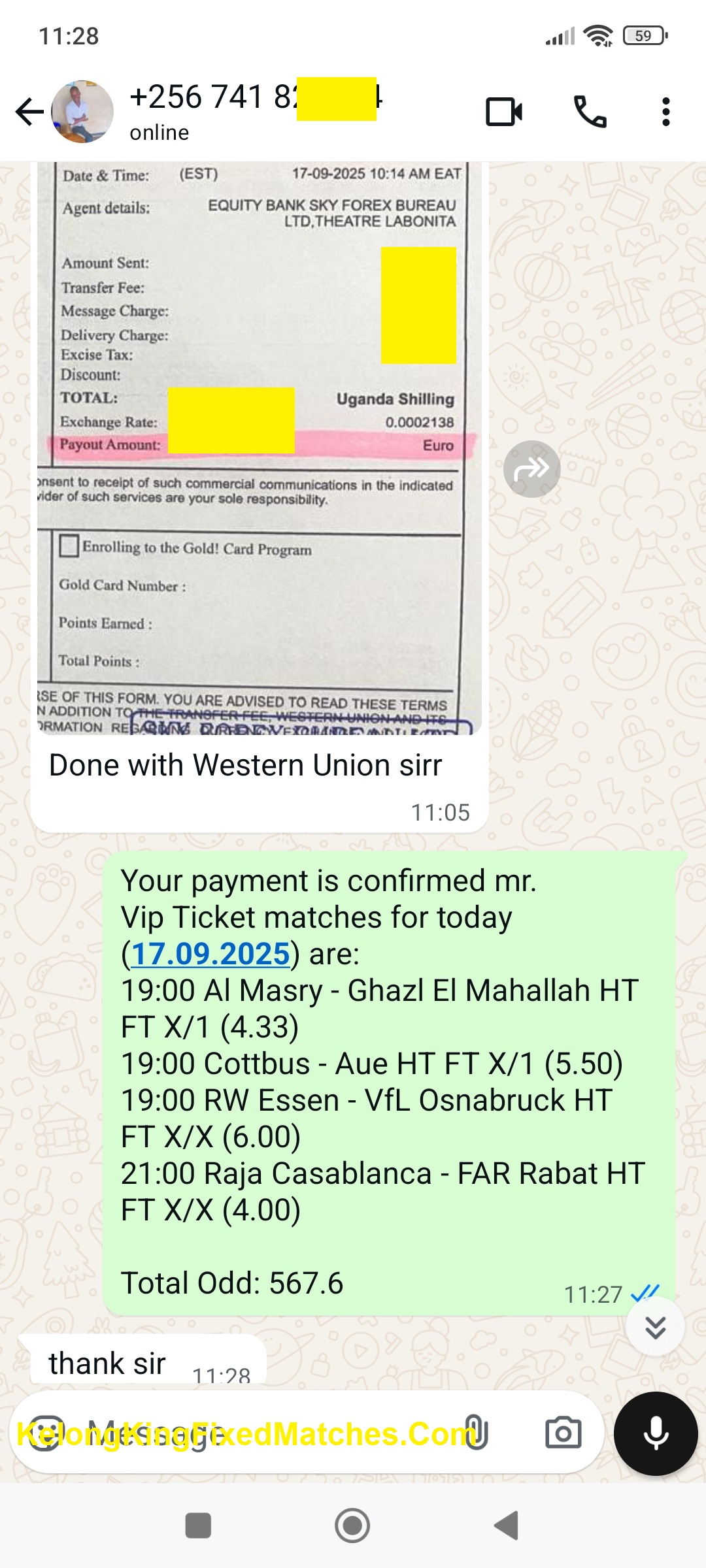Open the camera from the chat

(563, 1433)
